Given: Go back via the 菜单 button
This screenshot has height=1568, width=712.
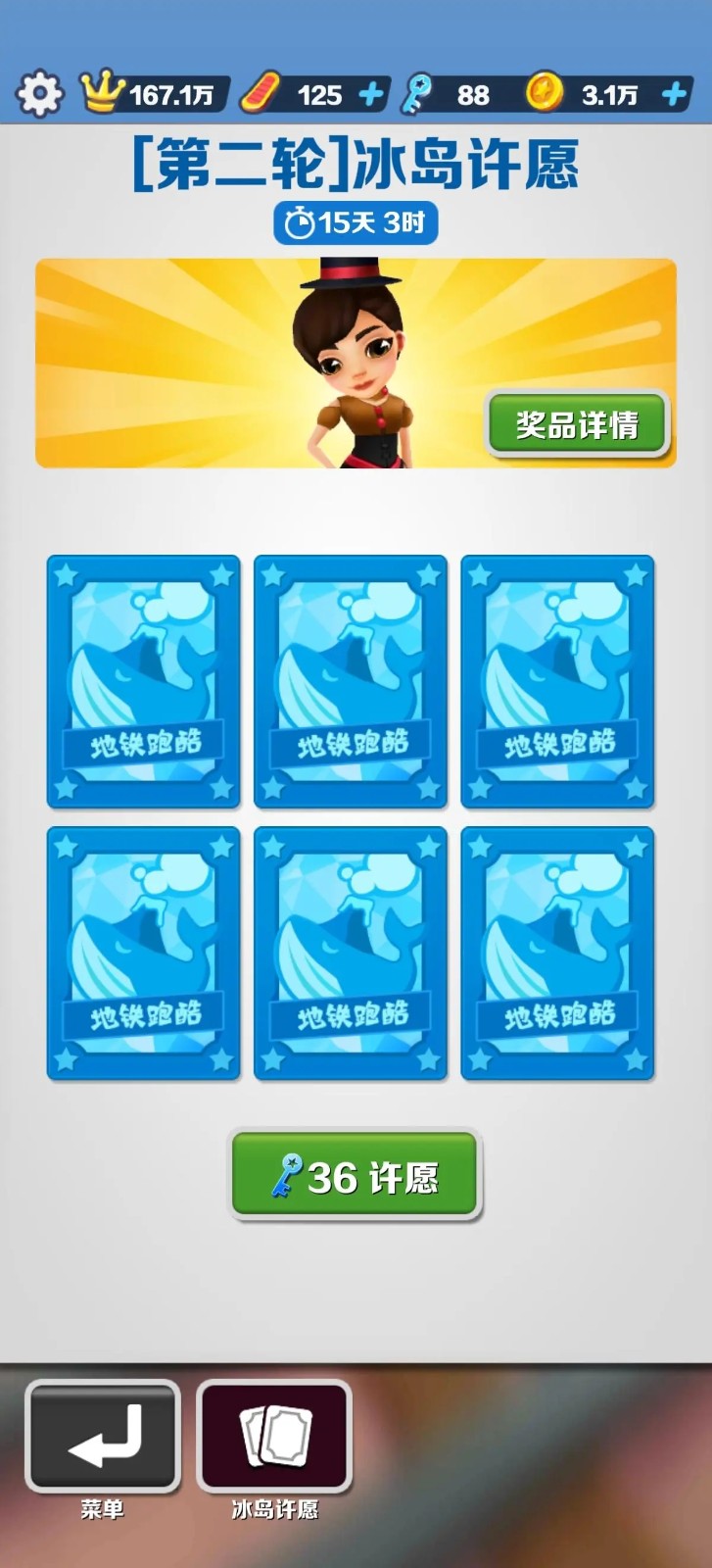Looking at the screenshot, I should pyautogui.click(x=103, y=1436).
